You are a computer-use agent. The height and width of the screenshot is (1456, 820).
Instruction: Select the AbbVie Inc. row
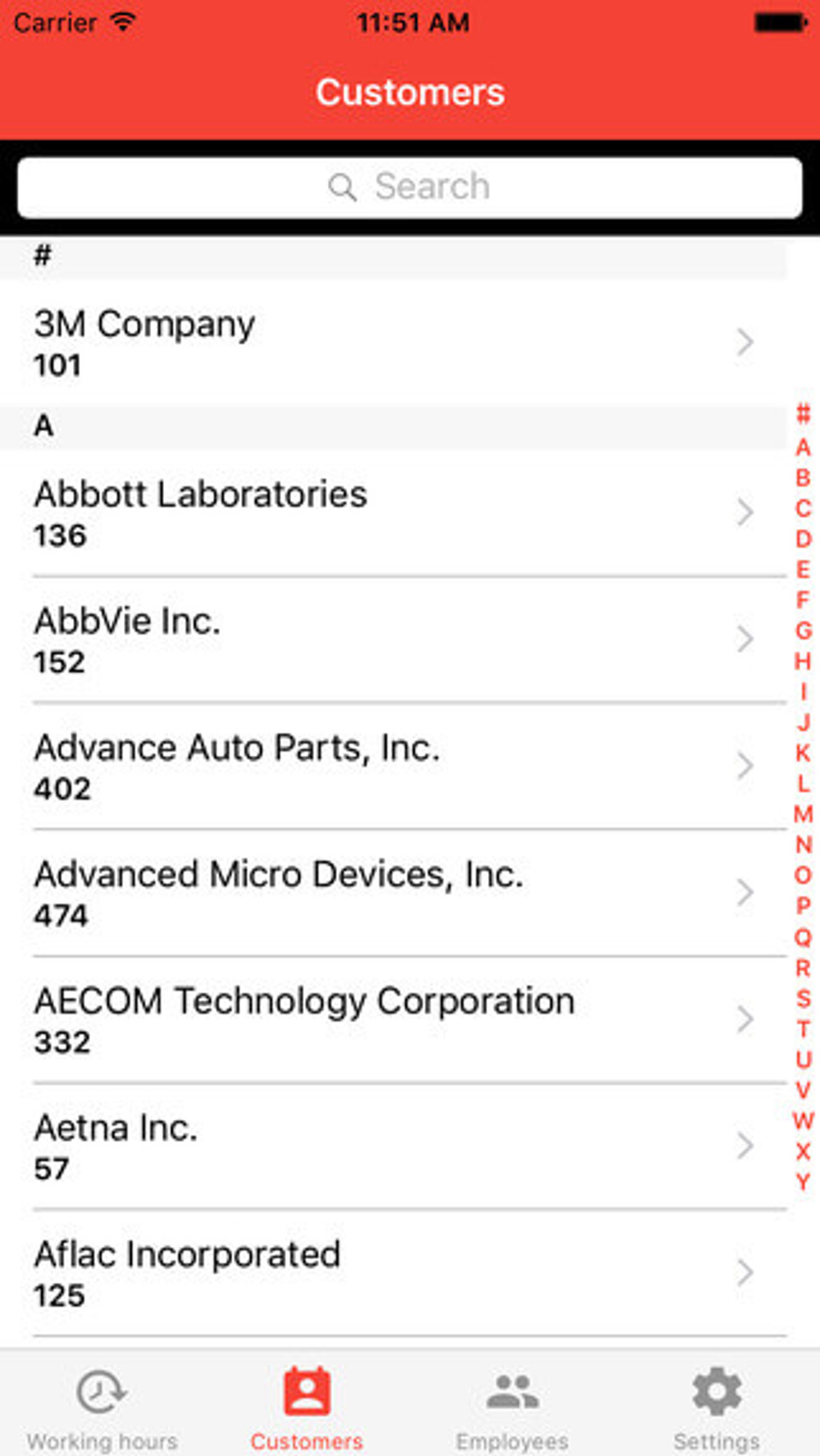pyautogui.click(x=394, y=639)
